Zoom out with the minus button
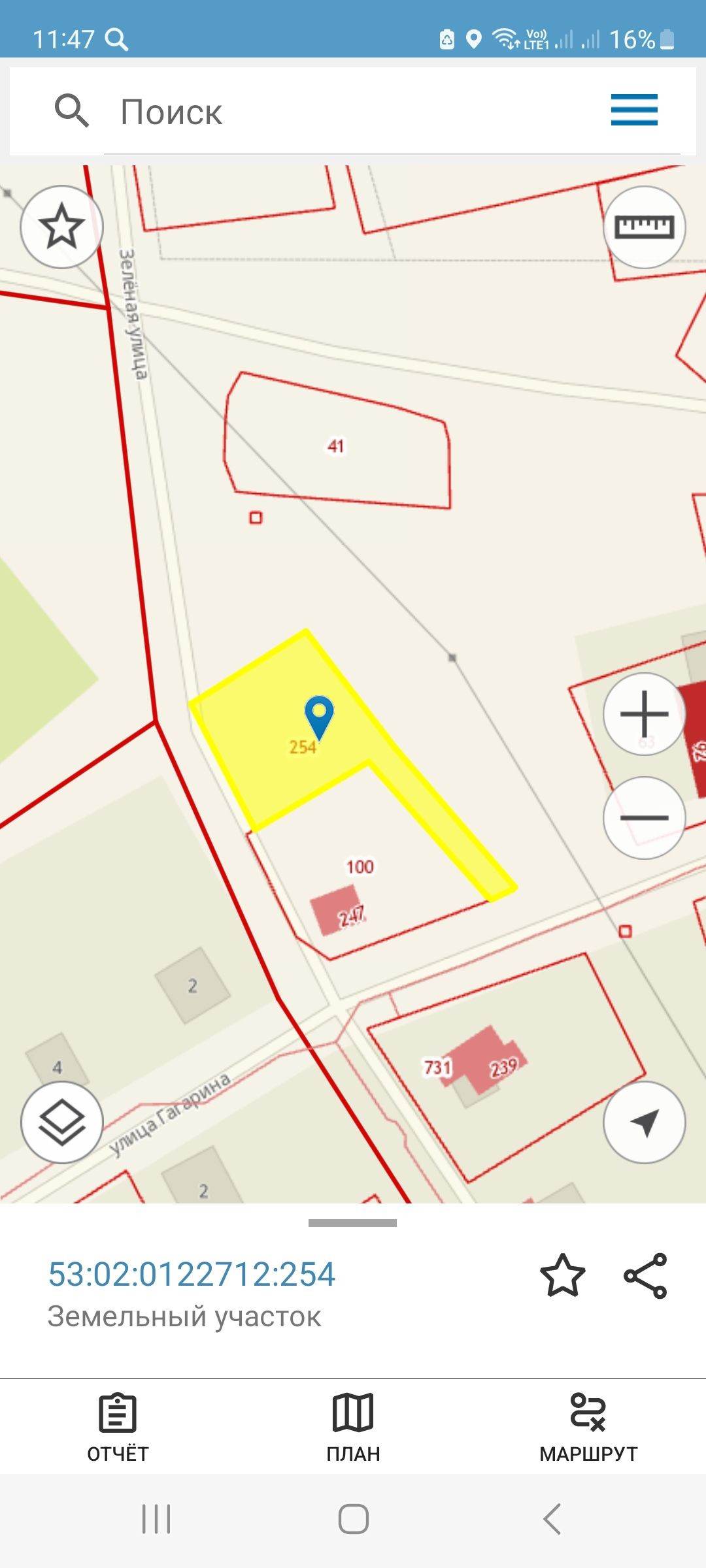 [644, 817]
